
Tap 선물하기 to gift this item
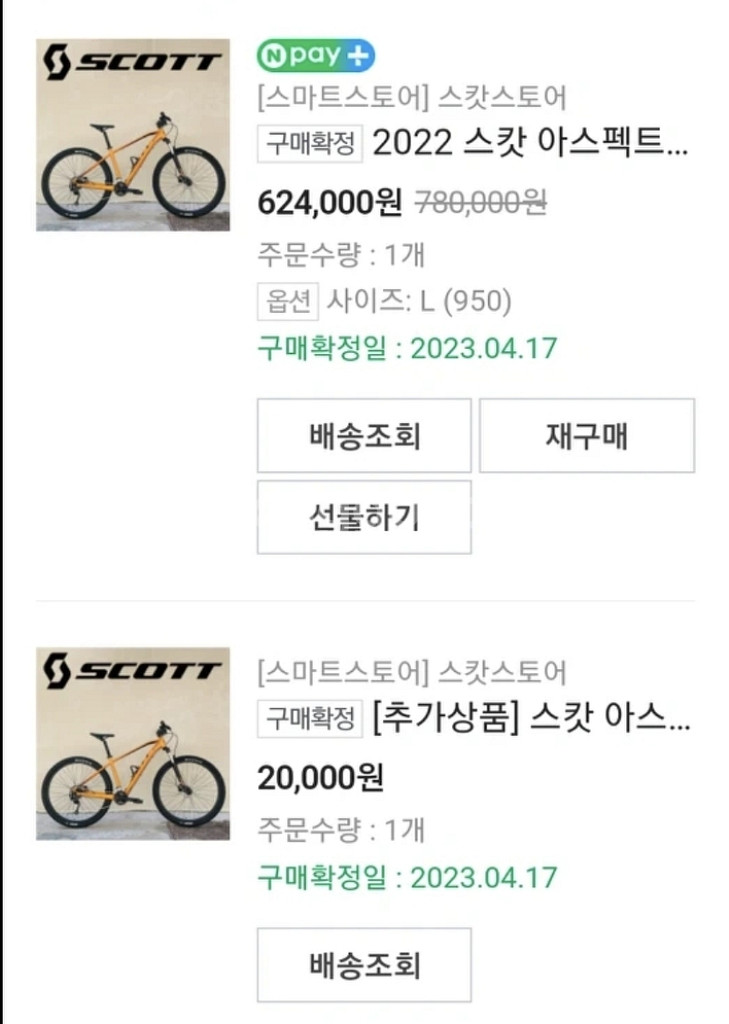pyautogui.click(x=364, y=517)
